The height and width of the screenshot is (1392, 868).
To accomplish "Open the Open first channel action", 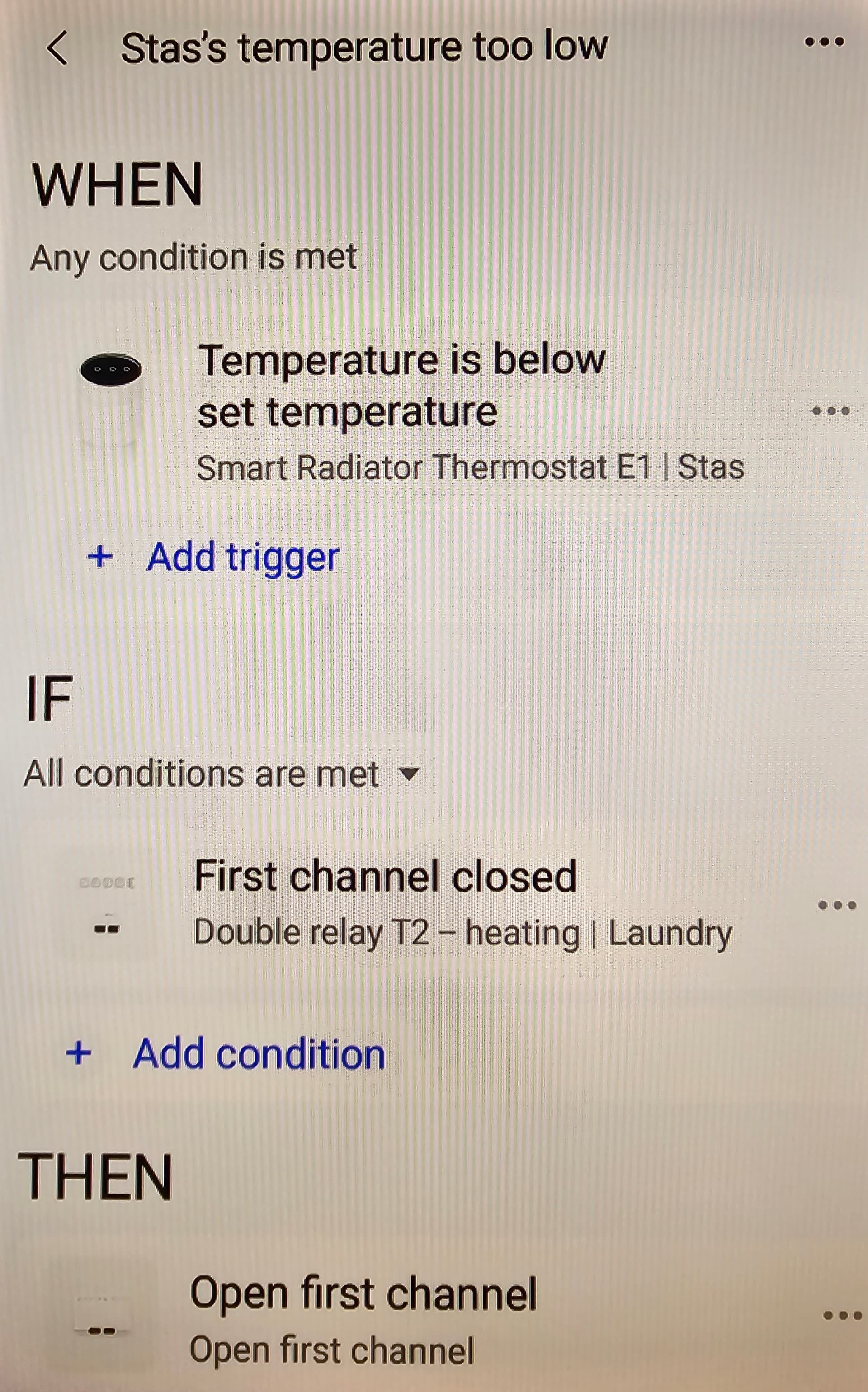I will pos(363,1294).
